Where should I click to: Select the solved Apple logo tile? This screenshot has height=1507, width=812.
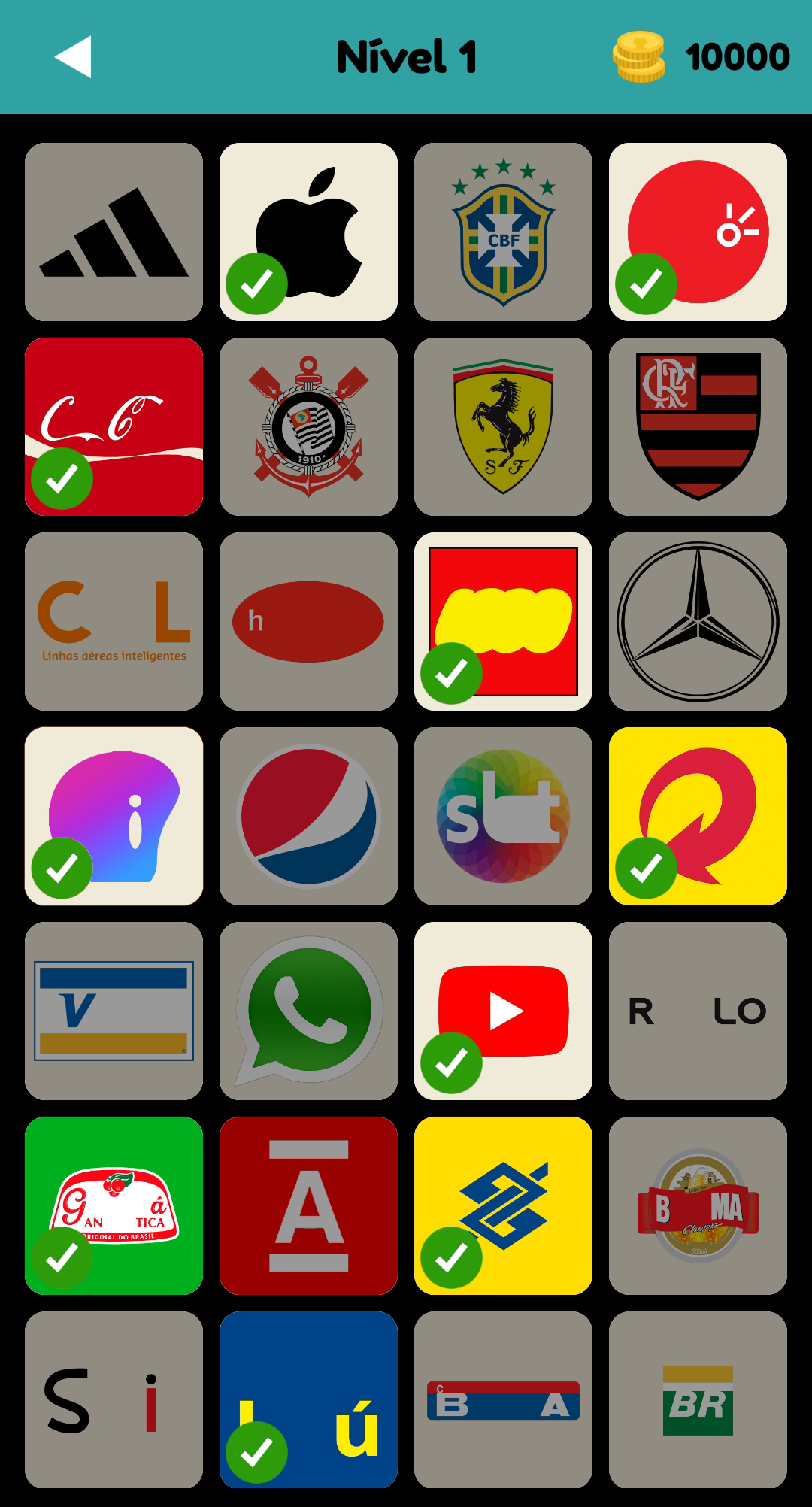pos(308,232)
